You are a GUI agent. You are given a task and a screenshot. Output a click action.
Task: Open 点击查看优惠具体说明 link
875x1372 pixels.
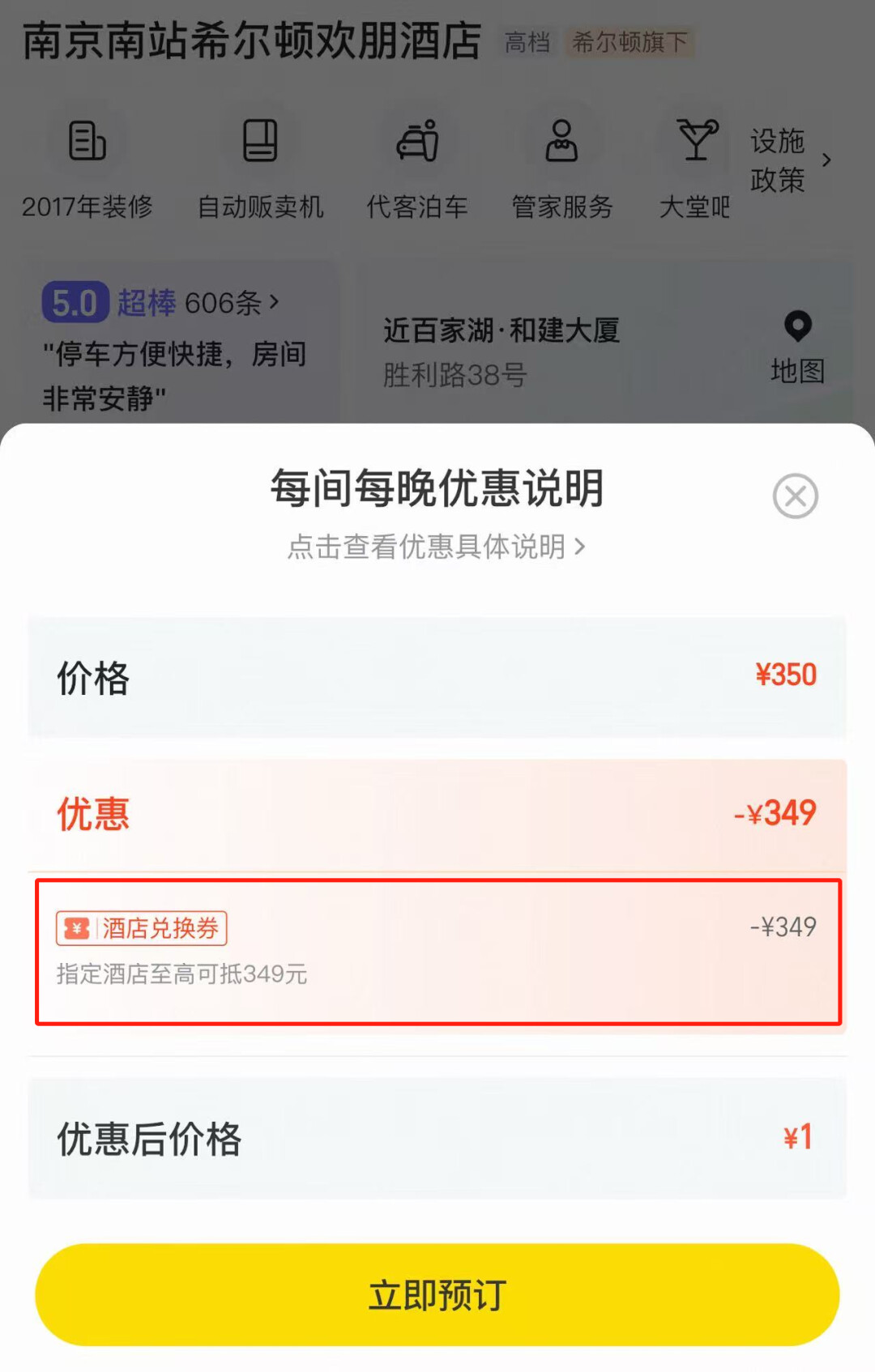[436, 547]
